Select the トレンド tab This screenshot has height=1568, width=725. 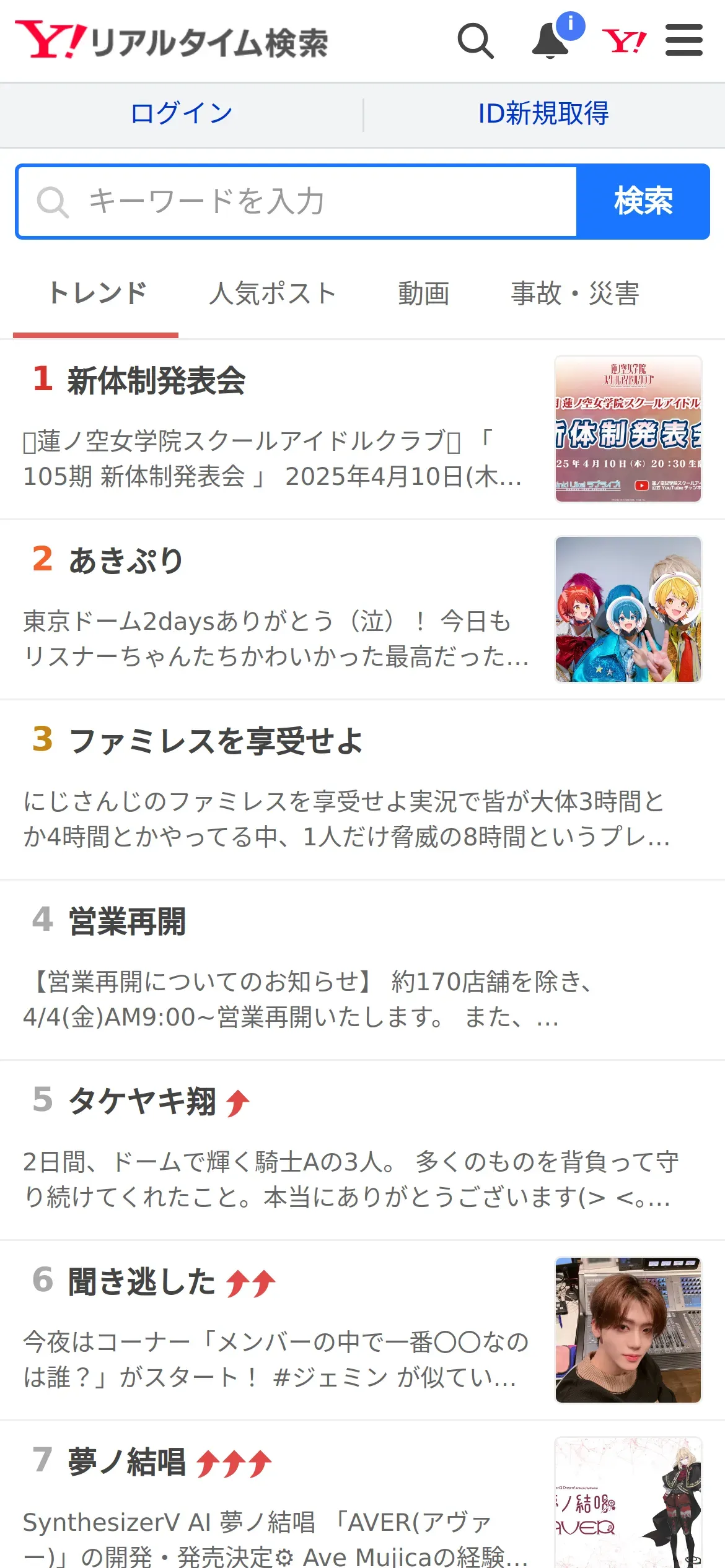96,294
